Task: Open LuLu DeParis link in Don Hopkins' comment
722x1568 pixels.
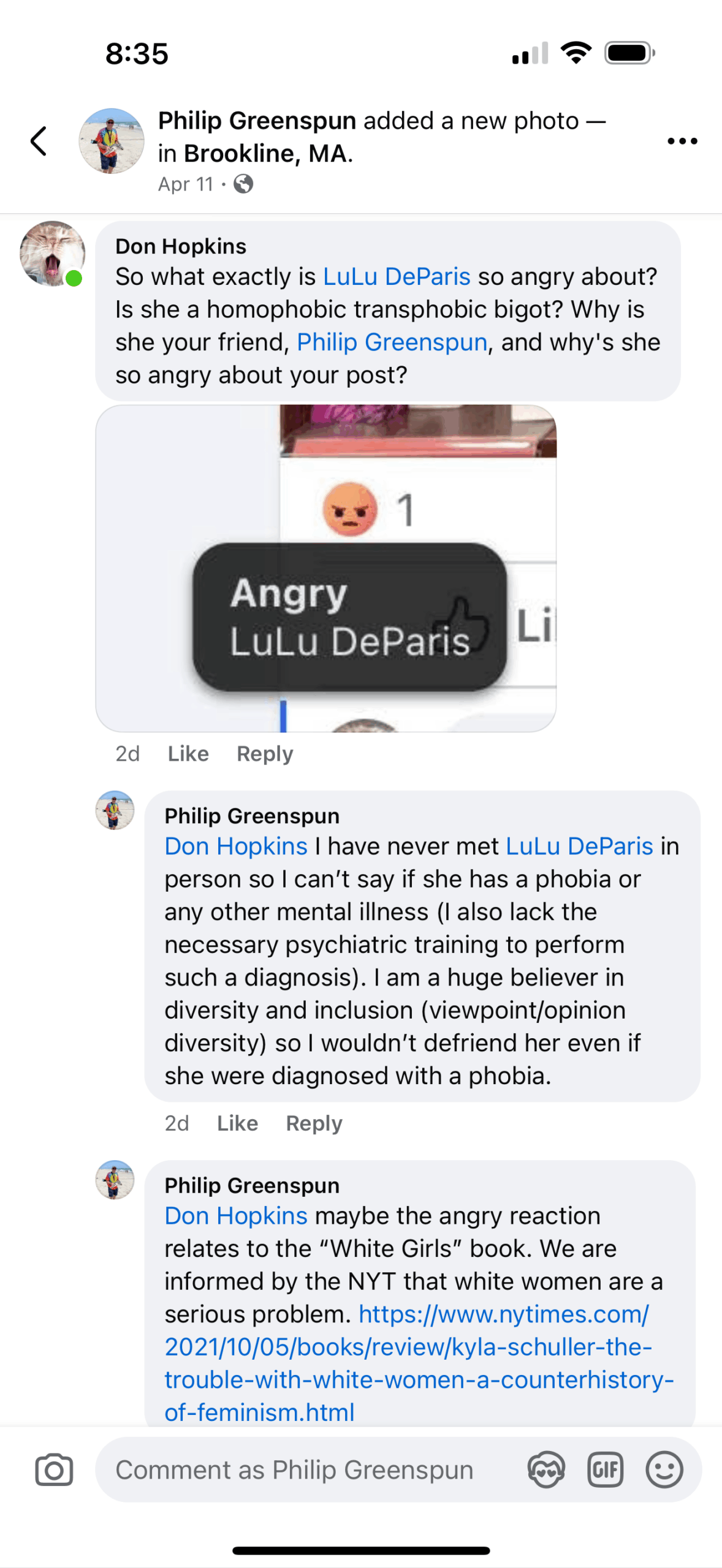Action: point(396,277)
